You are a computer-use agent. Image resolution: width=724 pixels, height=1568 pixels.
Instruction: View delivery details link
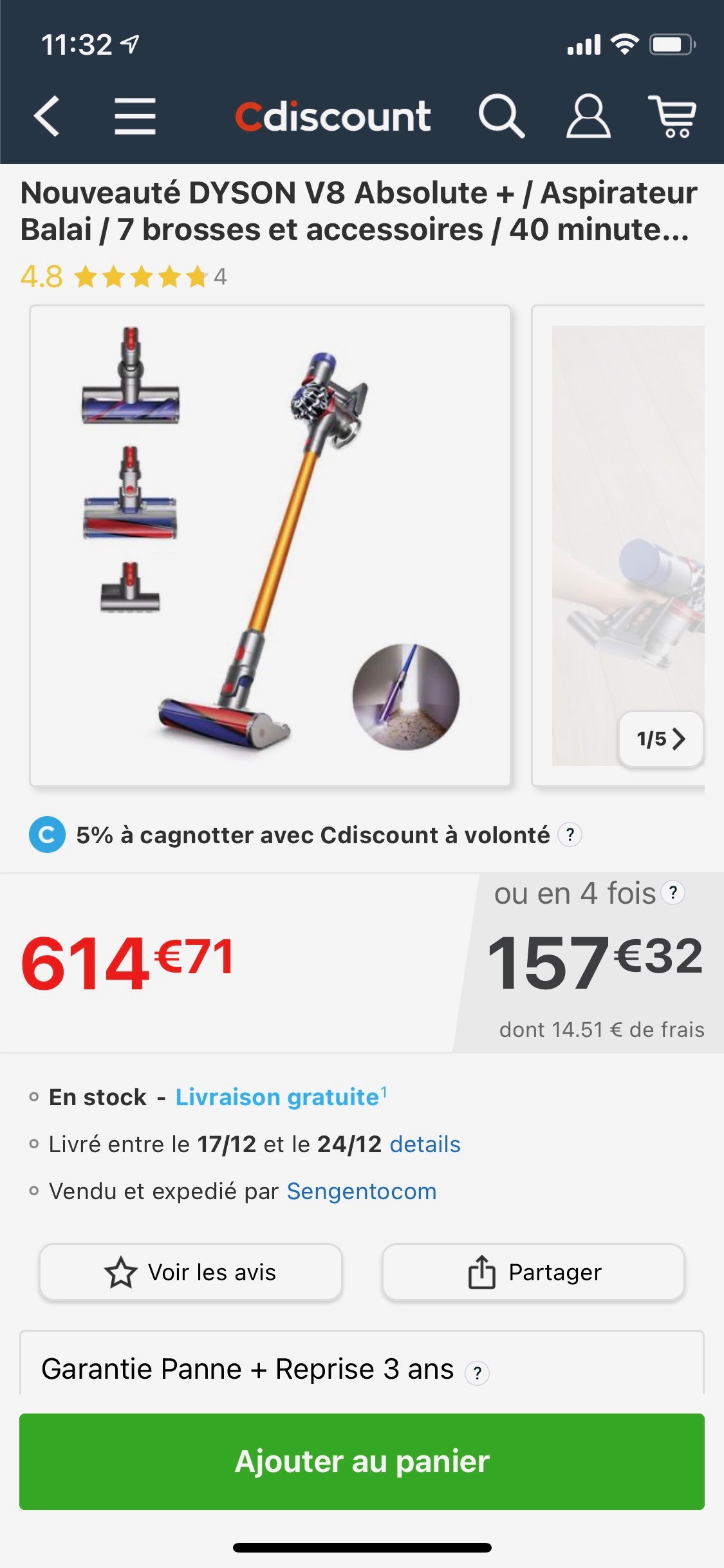[x=425, y=1144]
